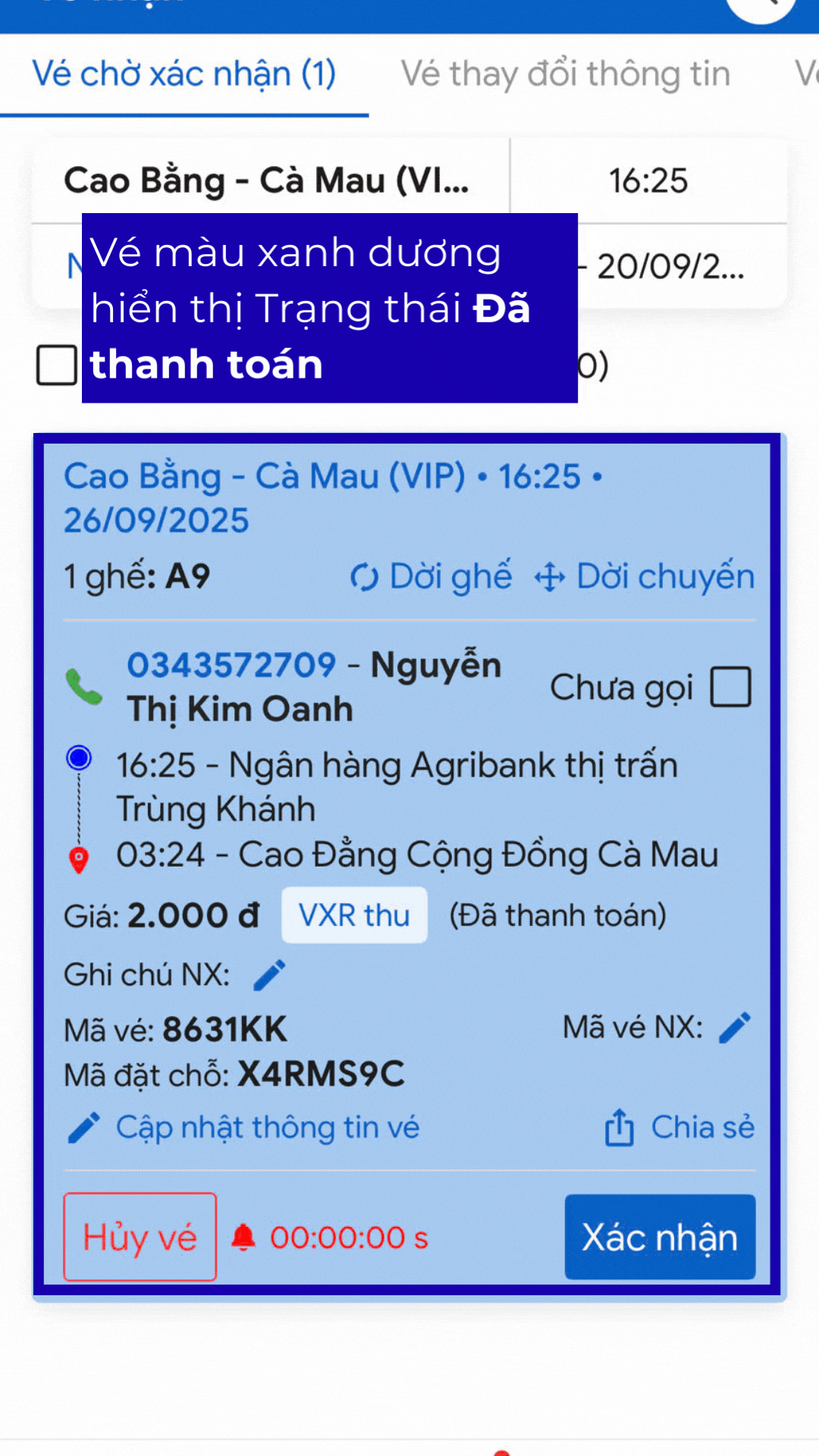The image size is (819, 1456).
Task: Share ticket via Chia sẻ
Action: 679,1128
